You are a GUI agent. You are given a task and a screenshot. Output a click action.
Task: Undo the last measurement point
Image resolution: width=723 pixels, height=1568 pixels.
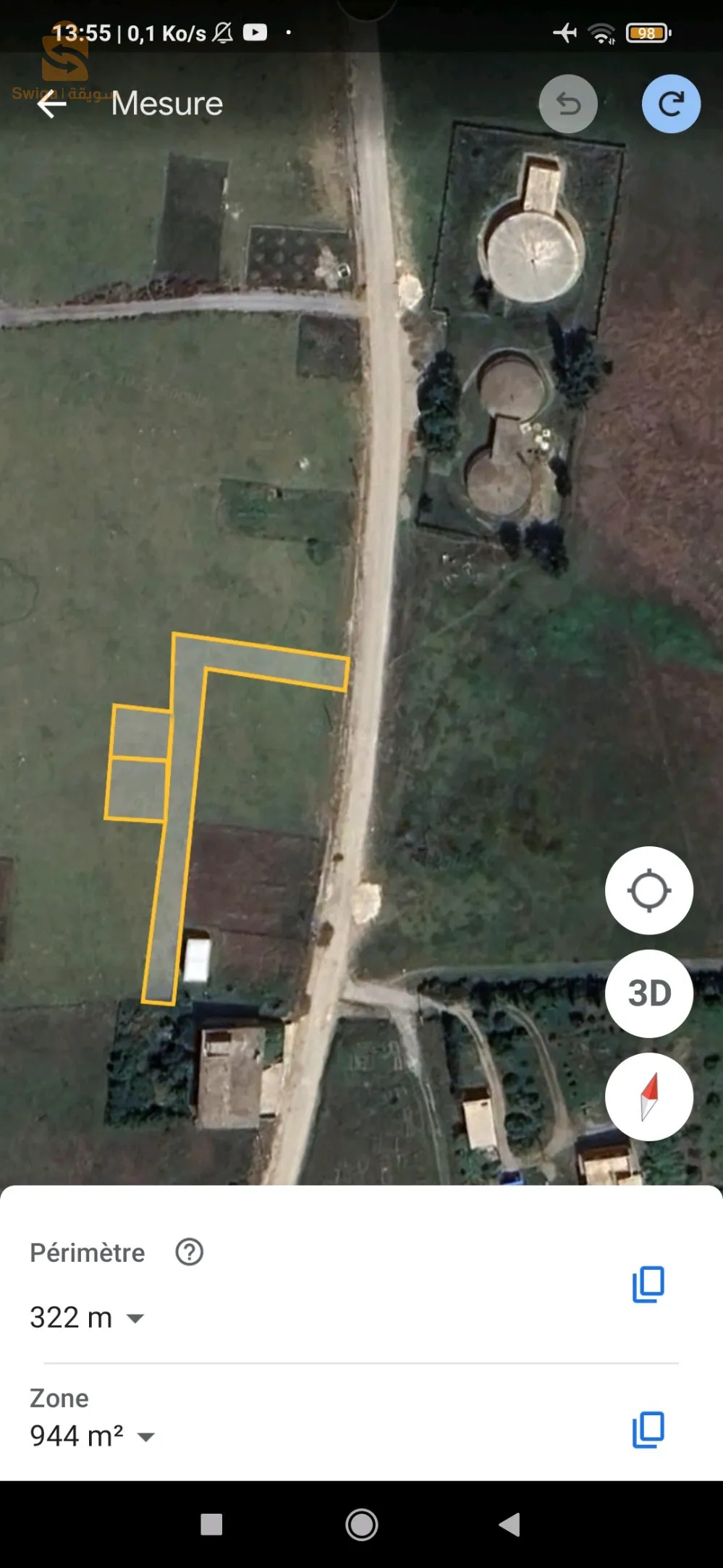568,104
